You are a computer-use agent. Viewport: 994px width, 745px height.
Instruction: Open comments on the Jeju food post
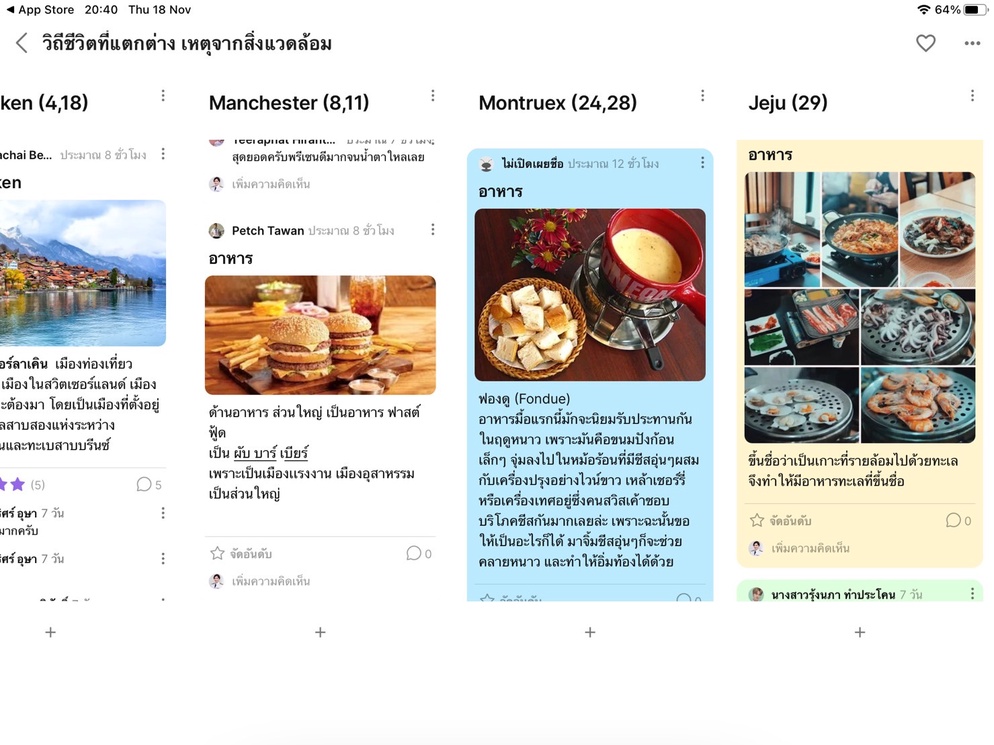[x=958, y=520]
